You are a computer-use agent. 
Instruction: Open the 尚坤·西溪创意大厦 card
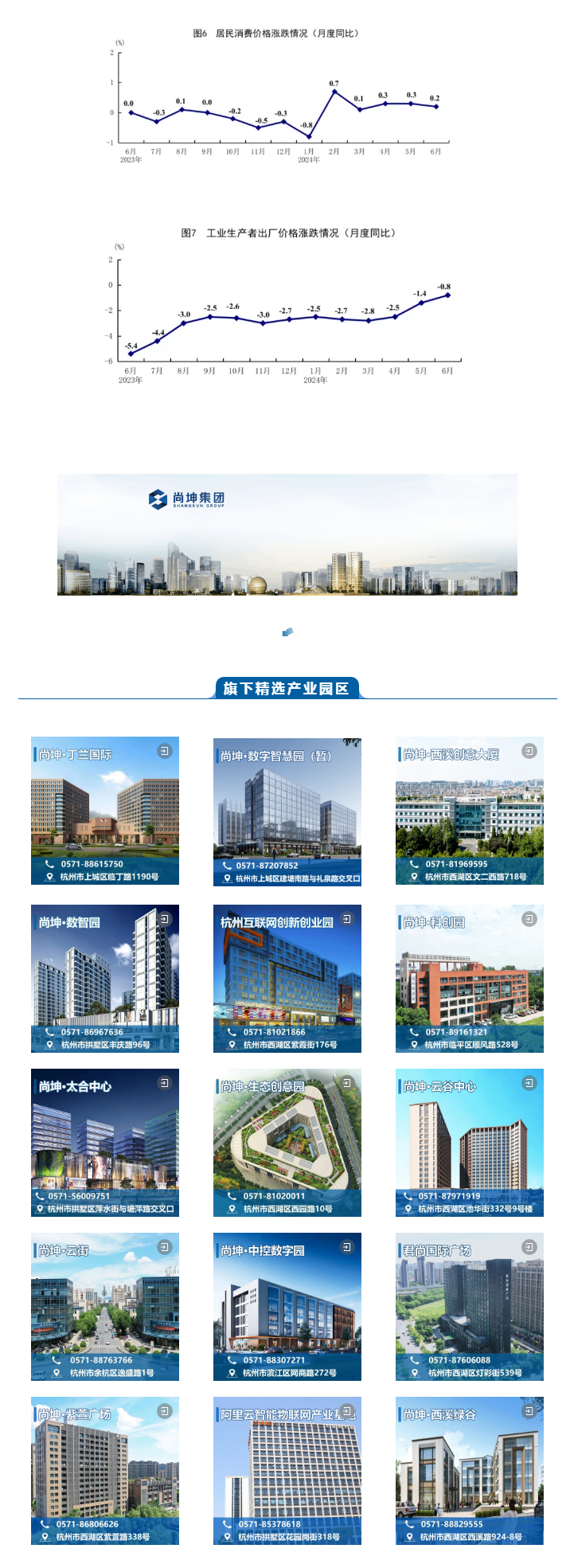[470, 811]
